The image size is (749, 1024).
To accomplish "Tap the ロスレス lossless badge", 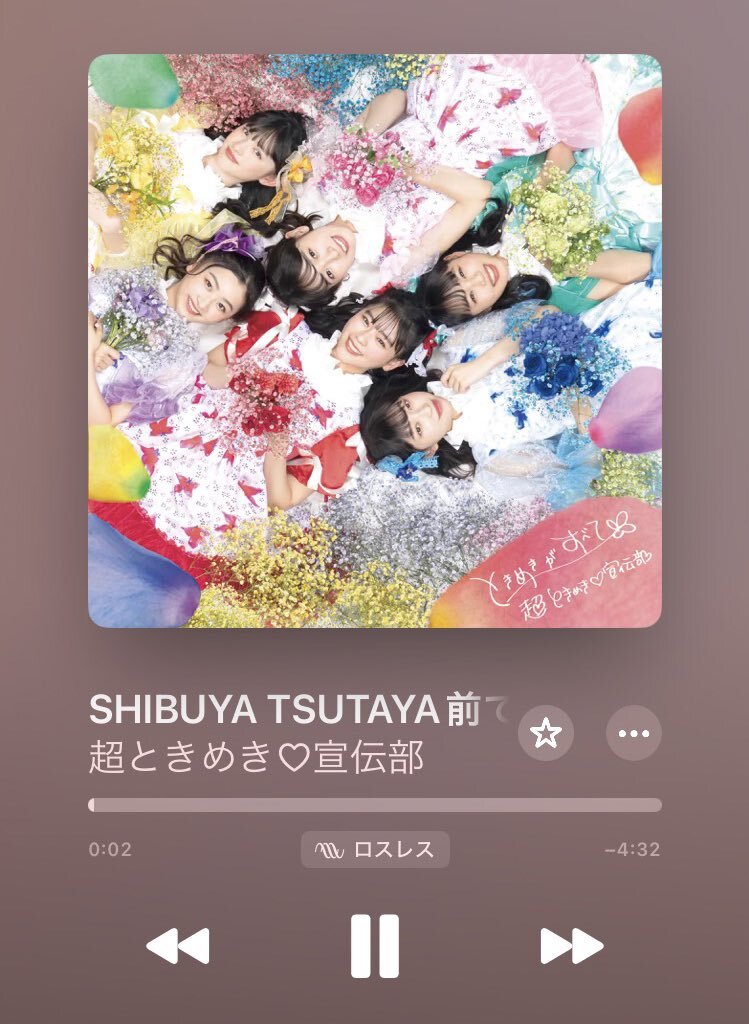I will pyautogui.click(x=375, y=850).
